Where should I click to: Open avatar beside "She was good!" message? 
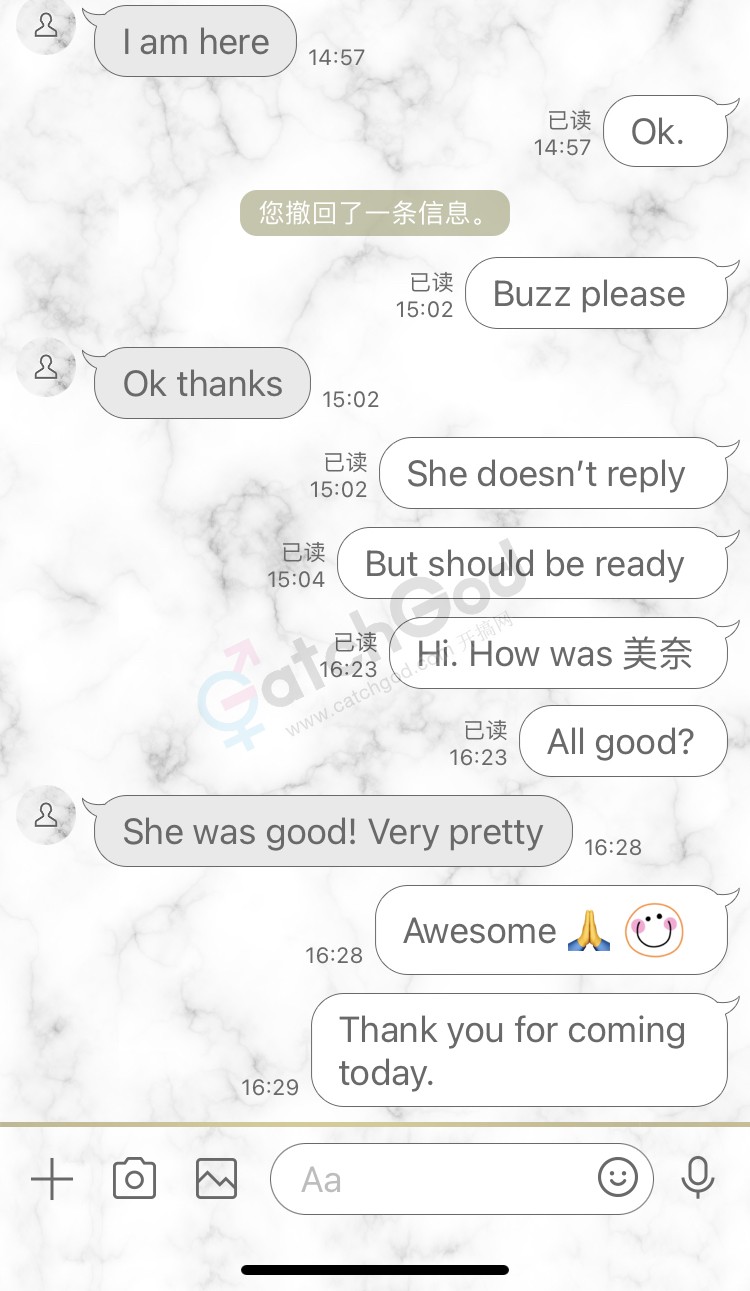pos(46,816)
